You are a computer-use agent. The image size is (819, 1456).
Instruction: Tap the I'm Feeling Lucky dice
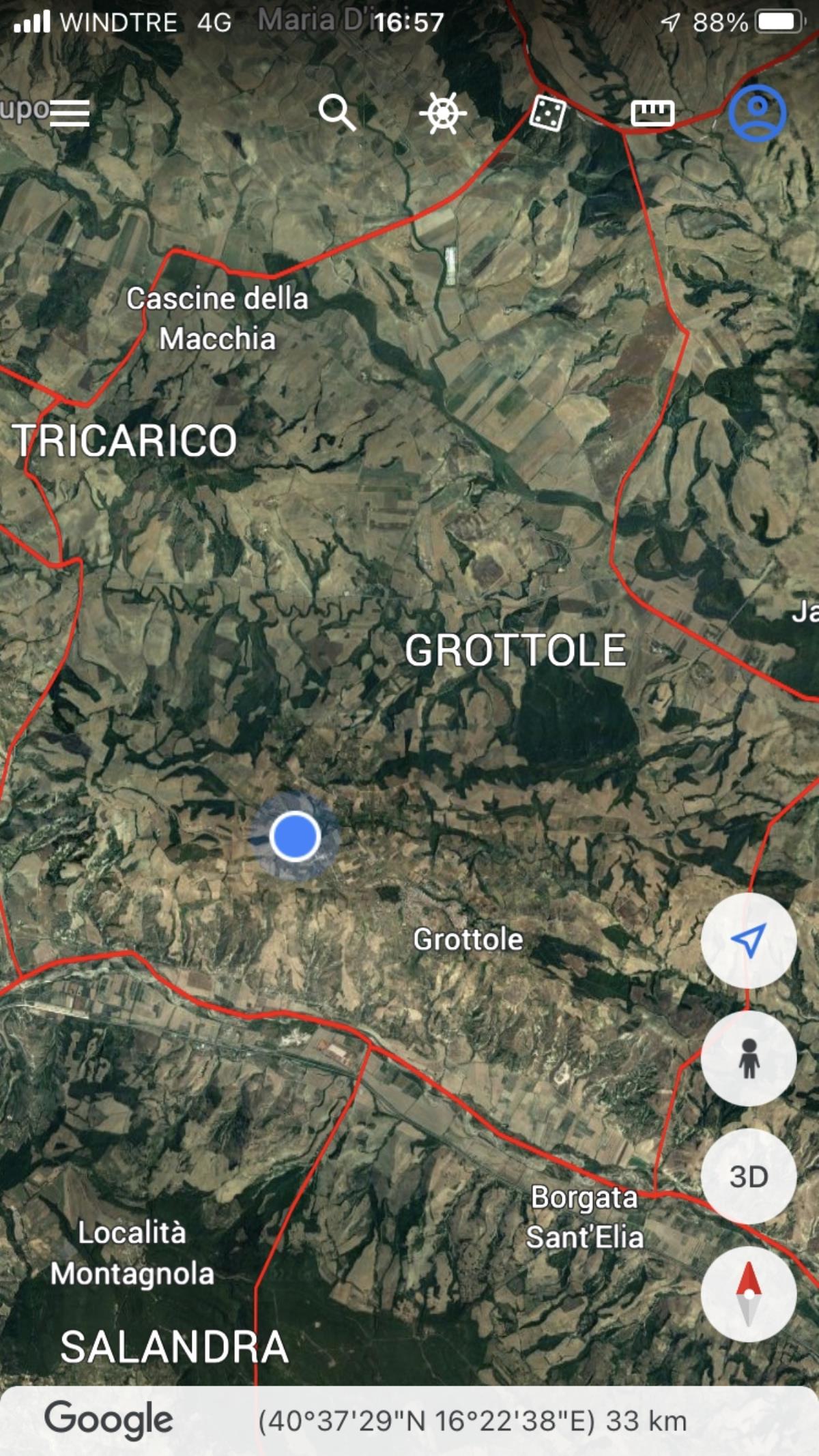point(547,113)
